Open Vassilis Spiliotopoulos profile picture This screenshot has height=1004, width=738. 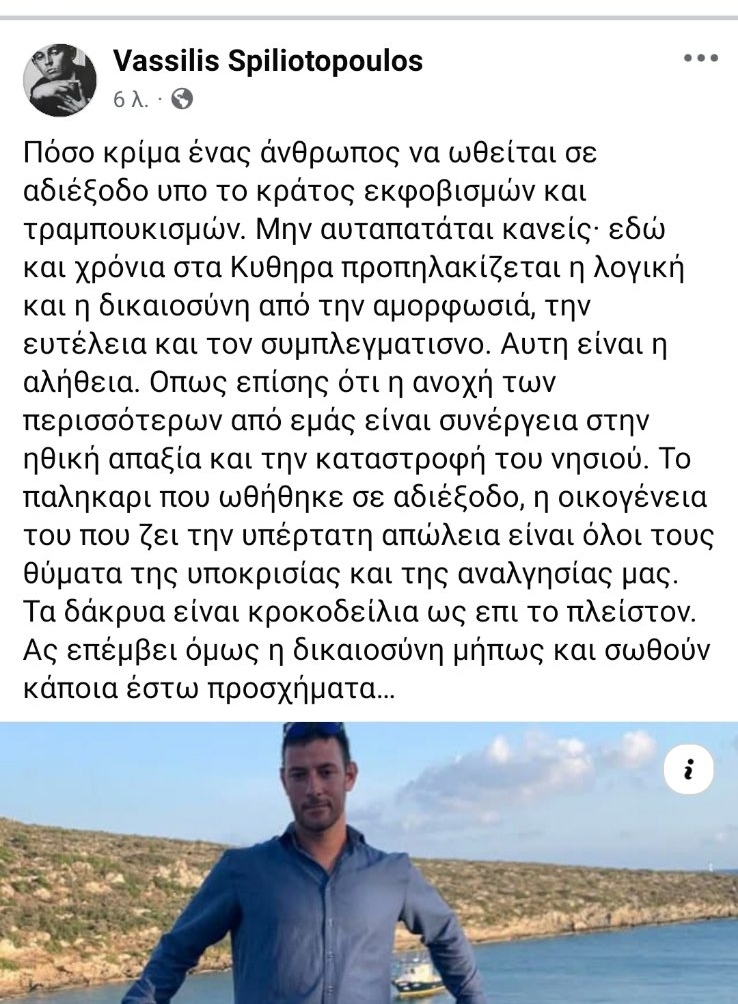pos(59,79)
